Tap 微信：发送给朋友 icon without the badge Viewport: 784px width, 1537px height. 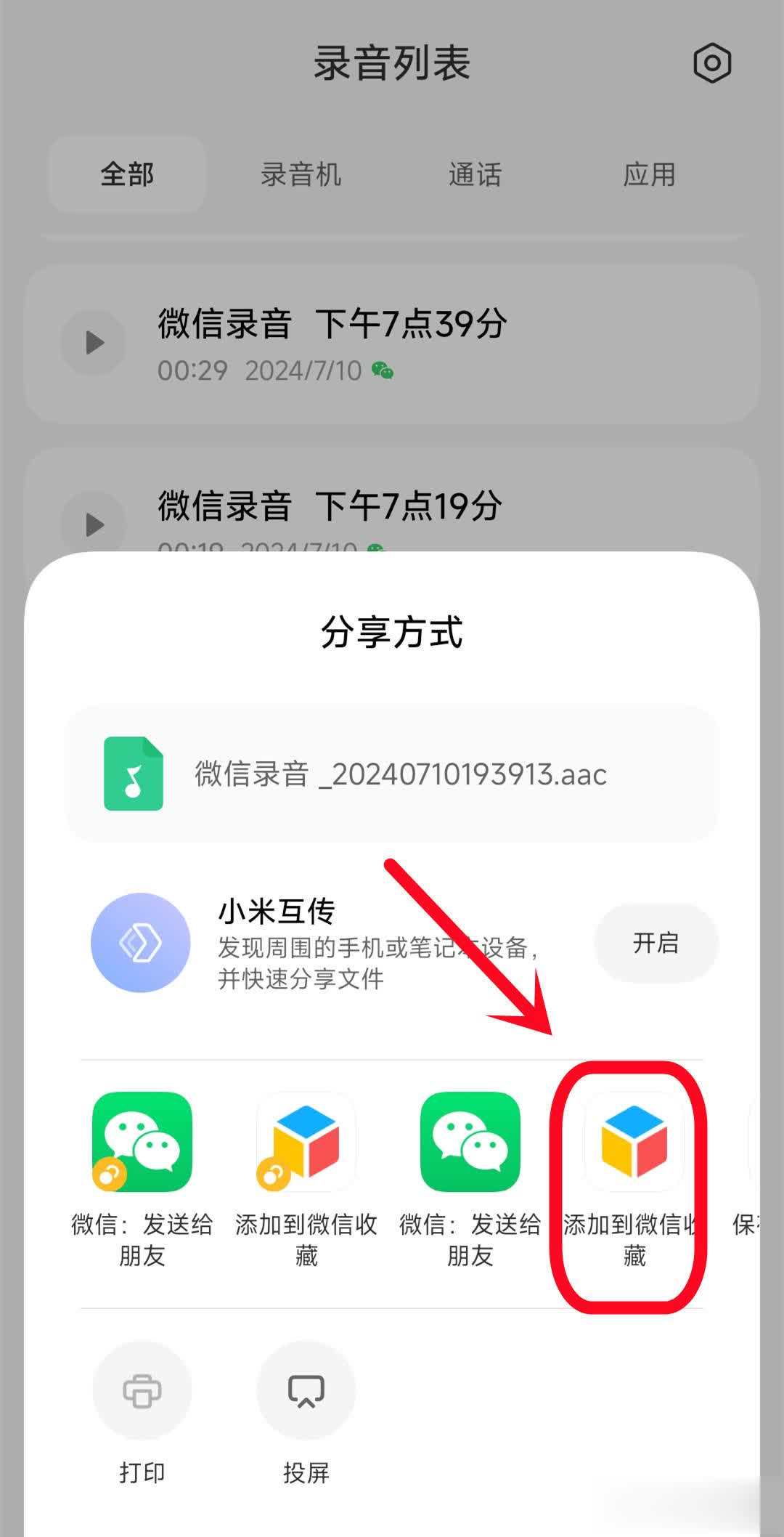pos(470,1142)
